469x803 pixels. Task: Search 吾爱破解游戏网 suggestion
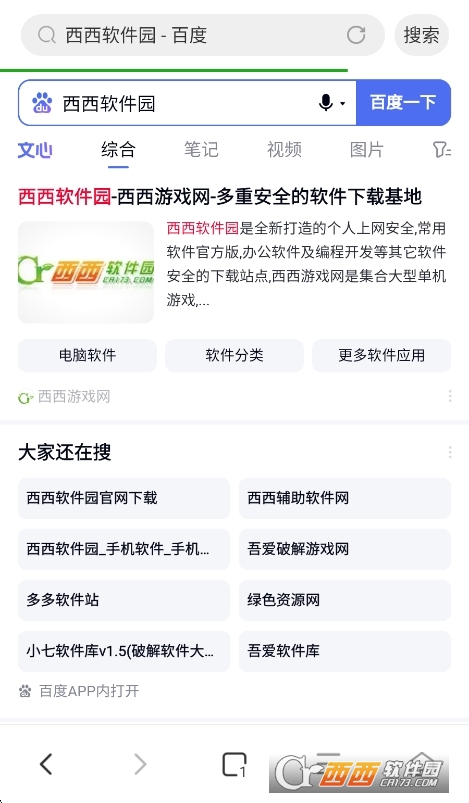(345, 550)
